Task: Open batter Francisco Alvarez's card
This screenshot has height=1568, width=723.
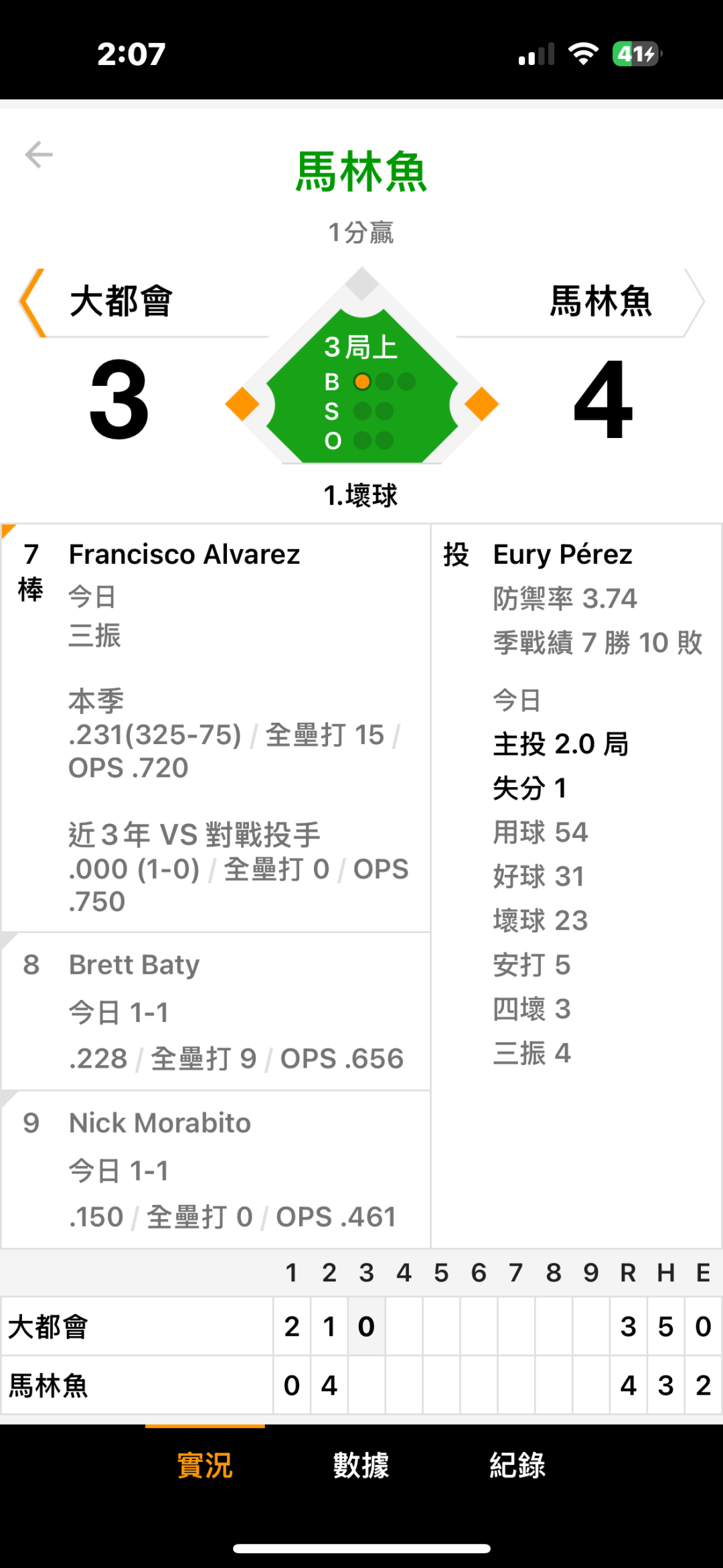Action: tap(216, 728)
